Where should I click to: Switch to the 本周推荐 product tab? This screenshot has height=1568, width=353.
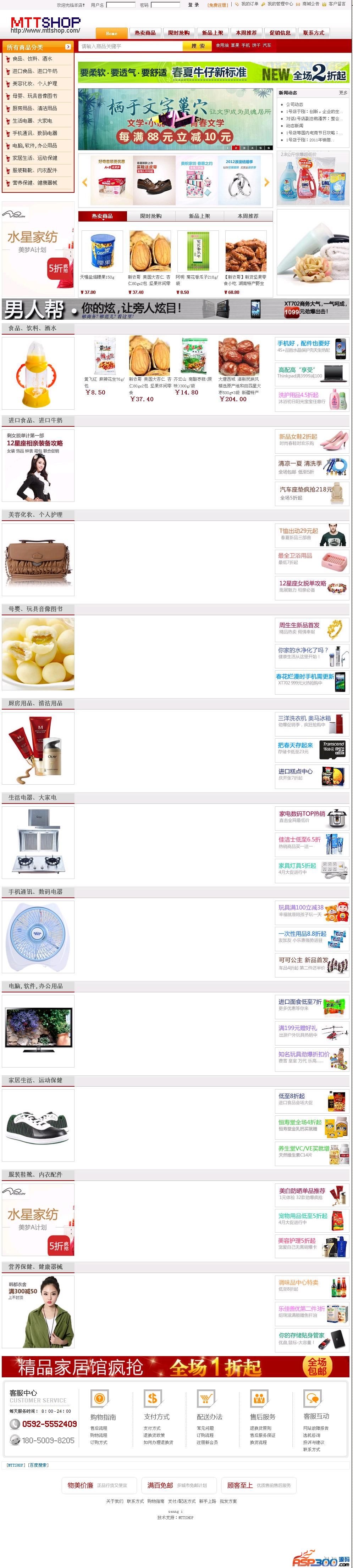tap(248, 216)
